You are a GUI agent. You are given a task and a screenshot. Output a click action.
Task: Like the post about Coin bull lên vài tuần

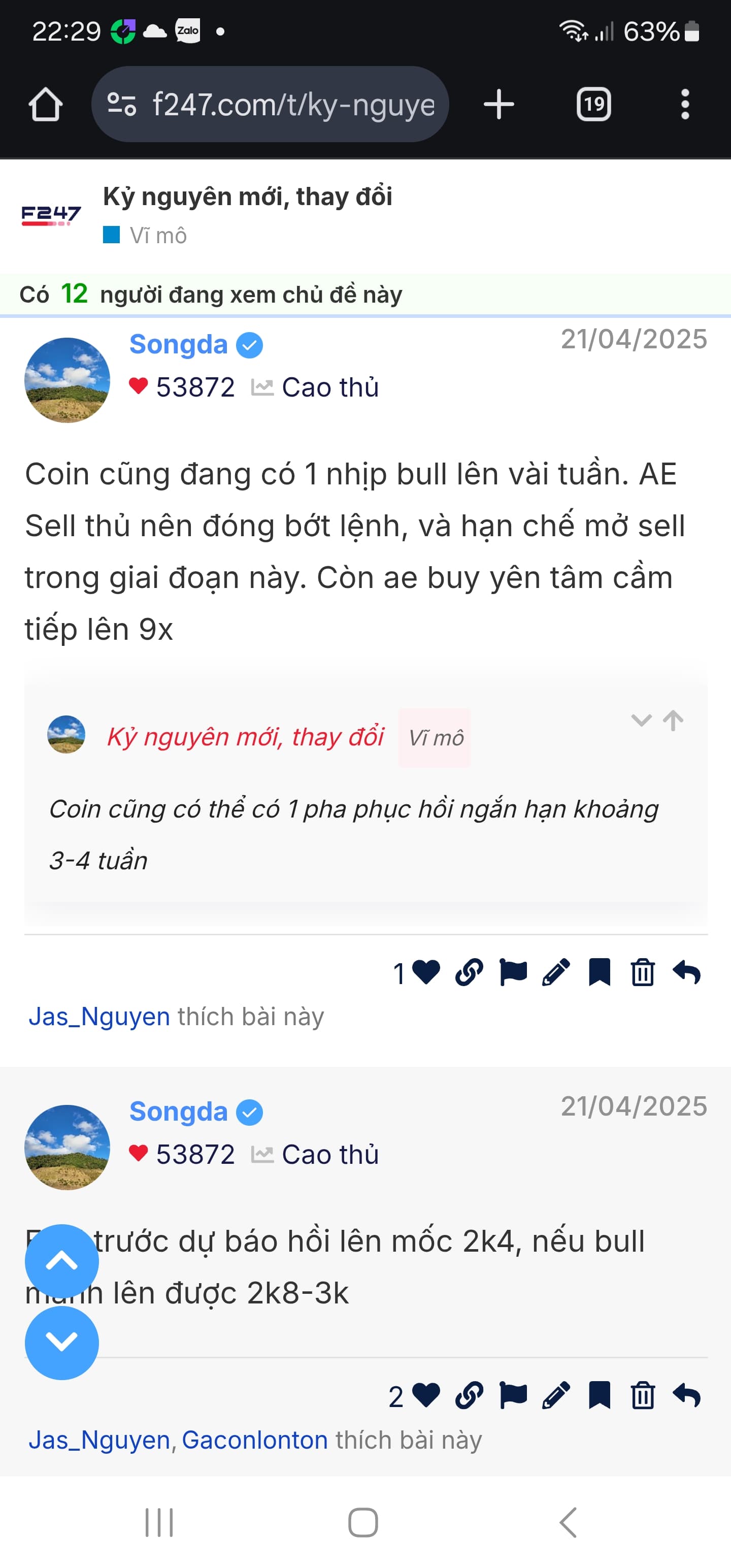pyautogui.click(x=425, y=972)
